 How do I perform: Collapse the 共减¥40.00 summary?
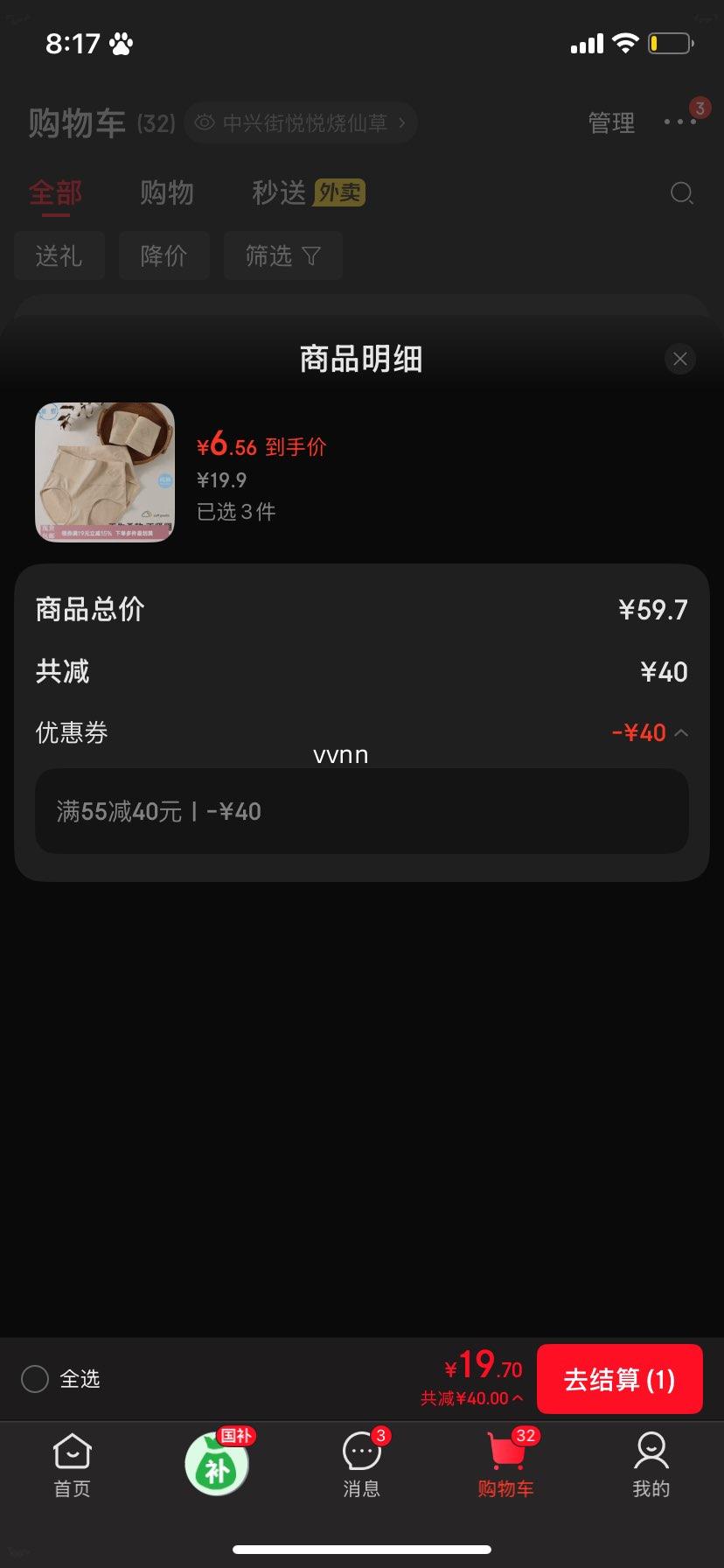click(472, 1398)
